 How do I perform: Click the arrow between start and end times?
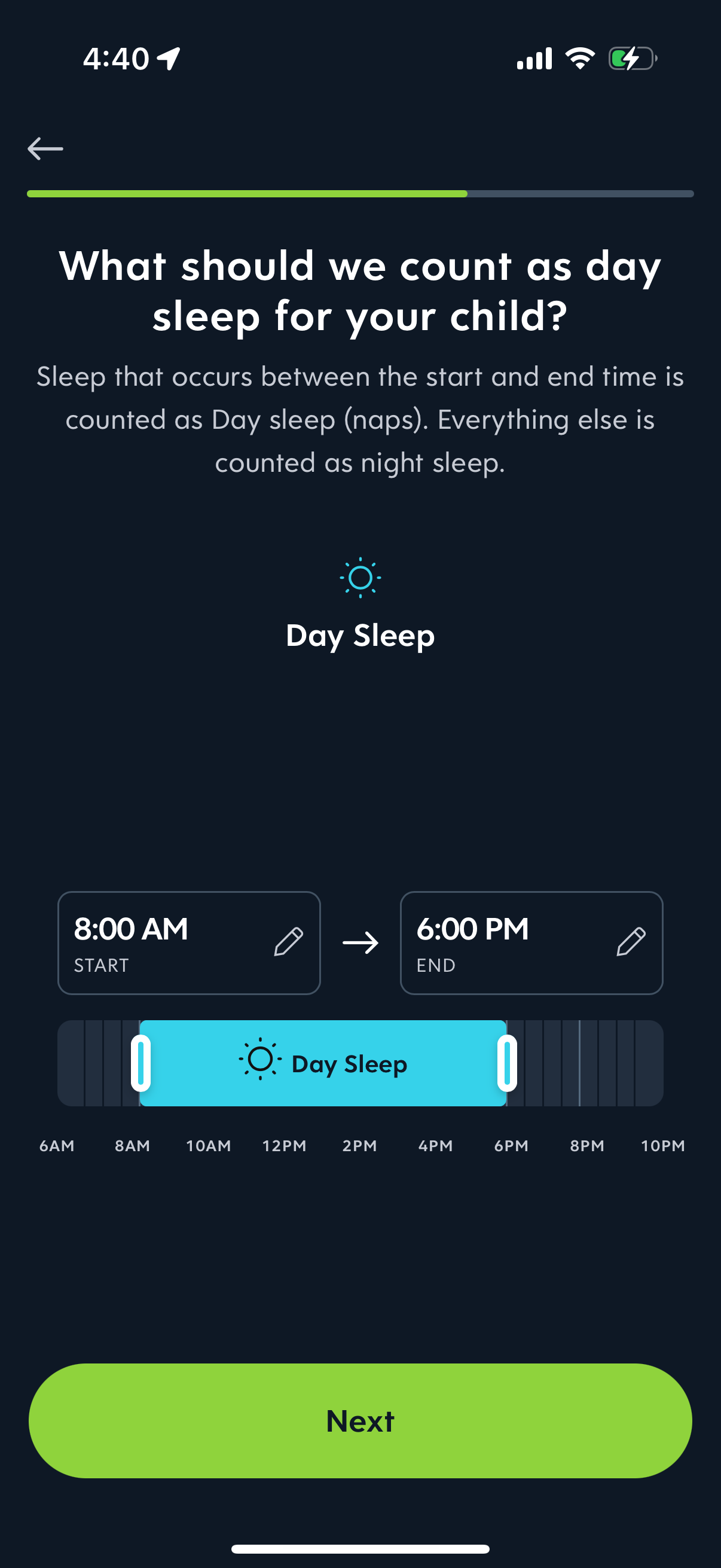(x=361, y=942)
